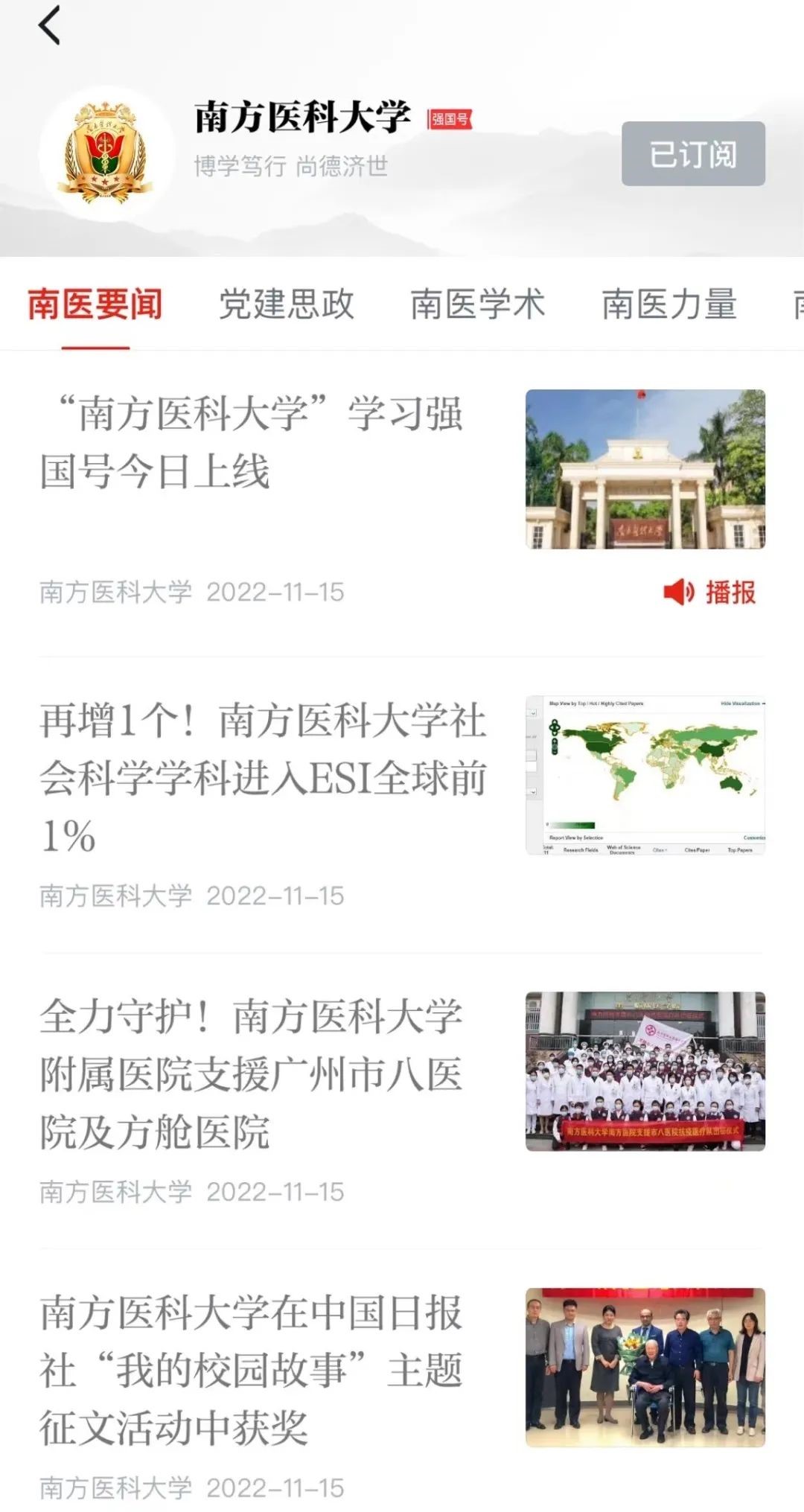Open the 我的校园故事 essay award article
Viewport: 804px width, 1512px height.
(x=252, y=1370)
